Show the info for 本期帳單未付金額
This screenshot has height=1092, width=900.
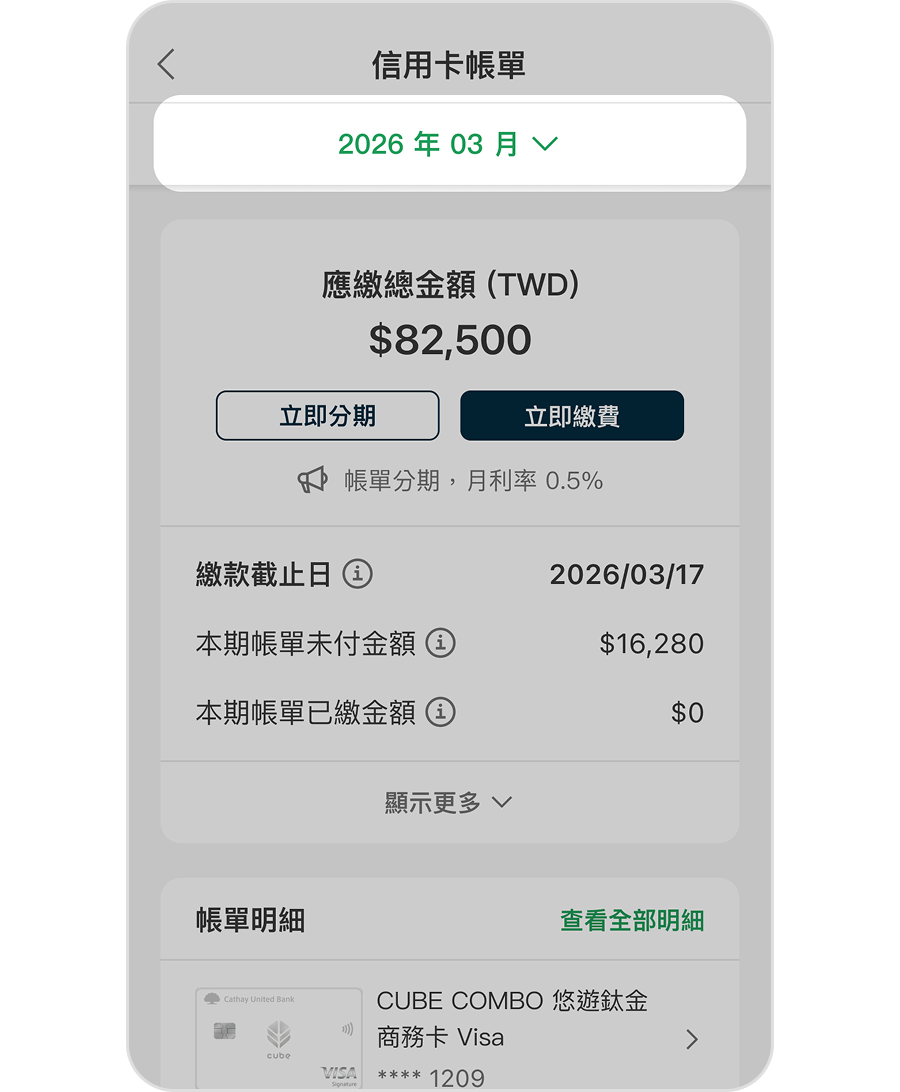441,643
